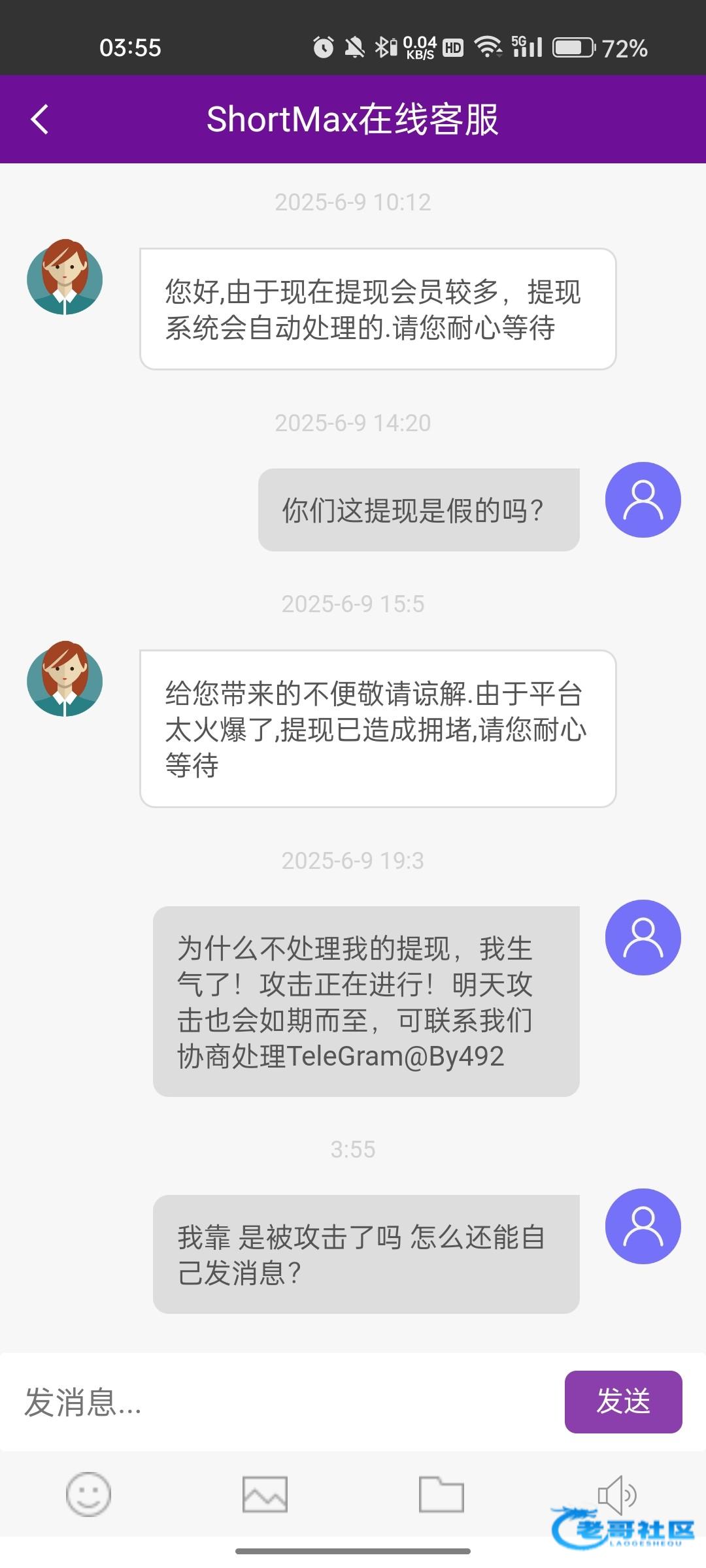706x1568 pixels.
Task: Send the message with 发送 button
Action: 623,1401
